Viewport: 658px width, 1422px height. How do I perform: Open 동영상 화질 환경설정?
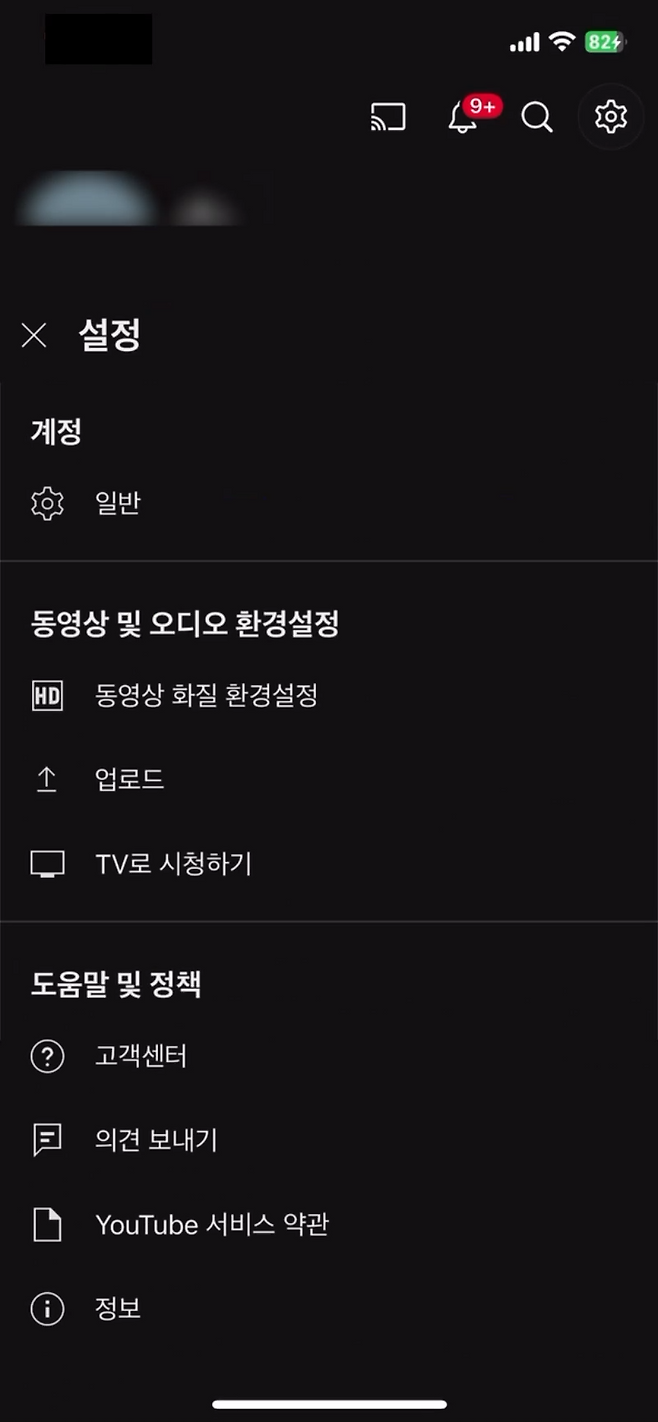coord(206,695)
